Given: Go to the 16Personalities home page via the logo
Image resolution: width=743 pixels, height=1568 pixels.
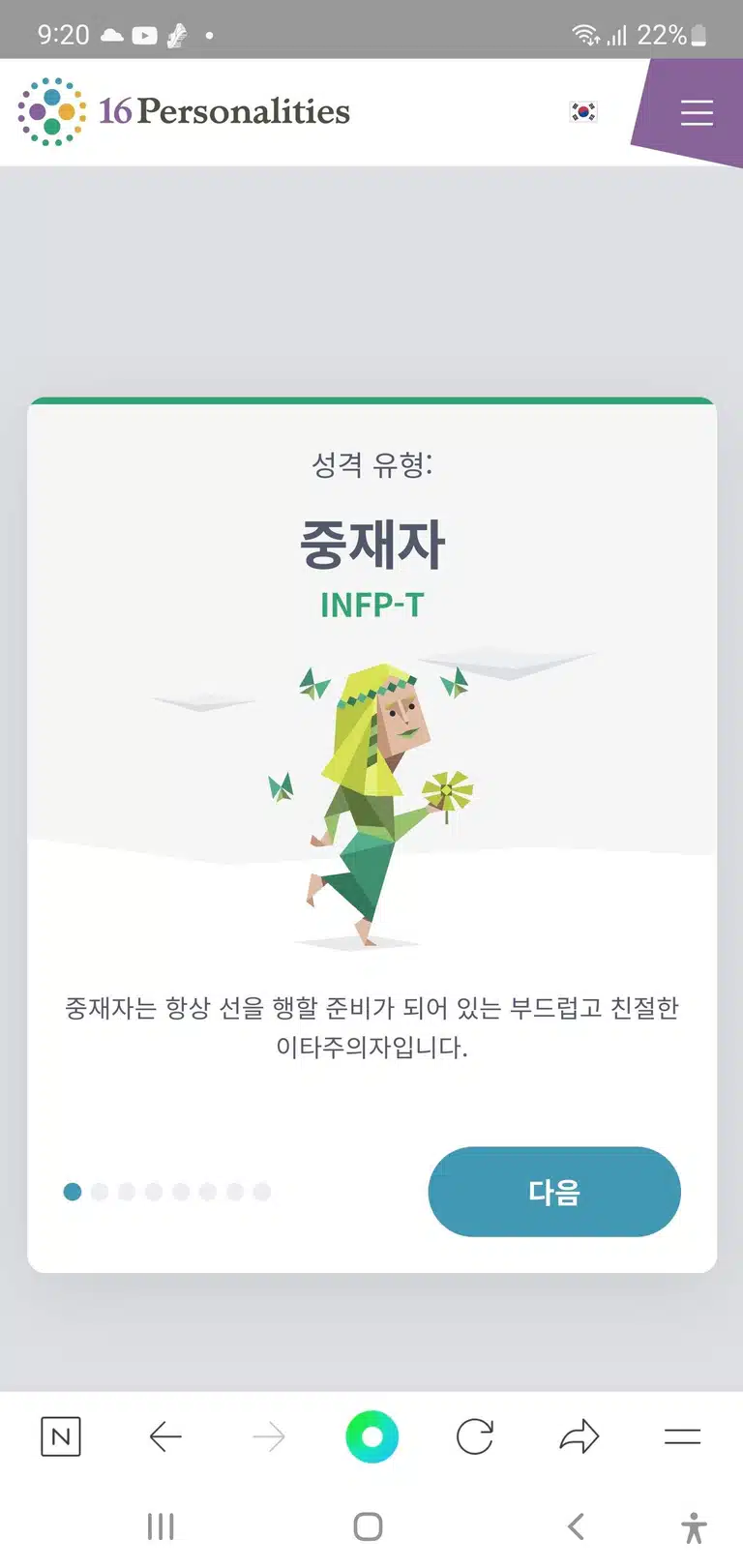Looking at the screenshot, I should tap(184, 112).
